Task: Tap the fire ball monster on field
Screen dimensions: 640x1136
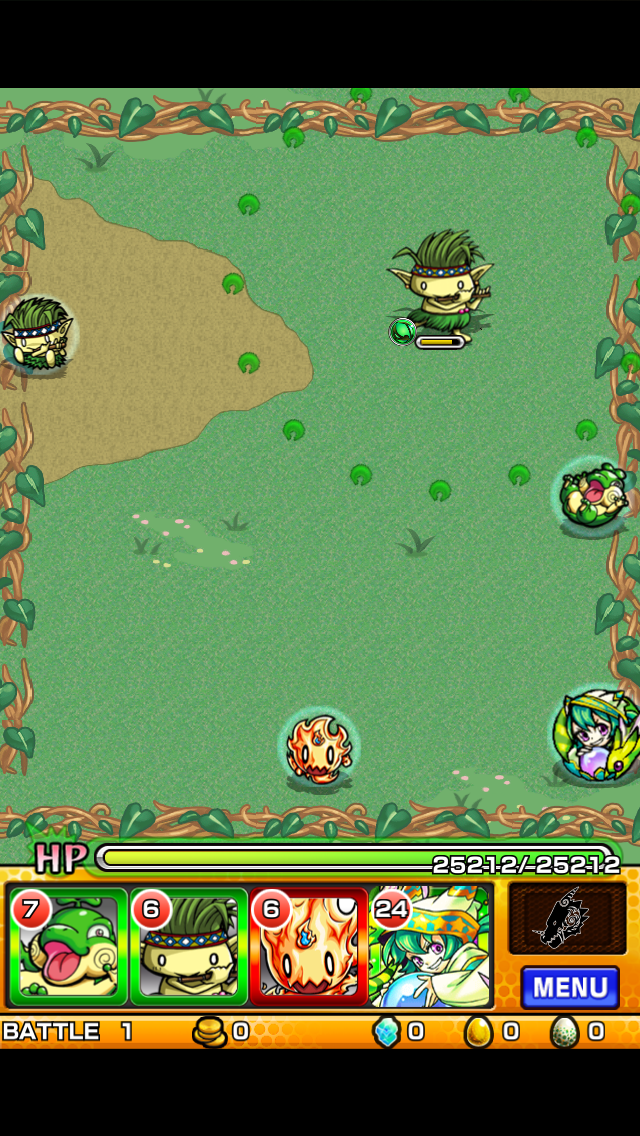Action: click(x=319, y=747)
